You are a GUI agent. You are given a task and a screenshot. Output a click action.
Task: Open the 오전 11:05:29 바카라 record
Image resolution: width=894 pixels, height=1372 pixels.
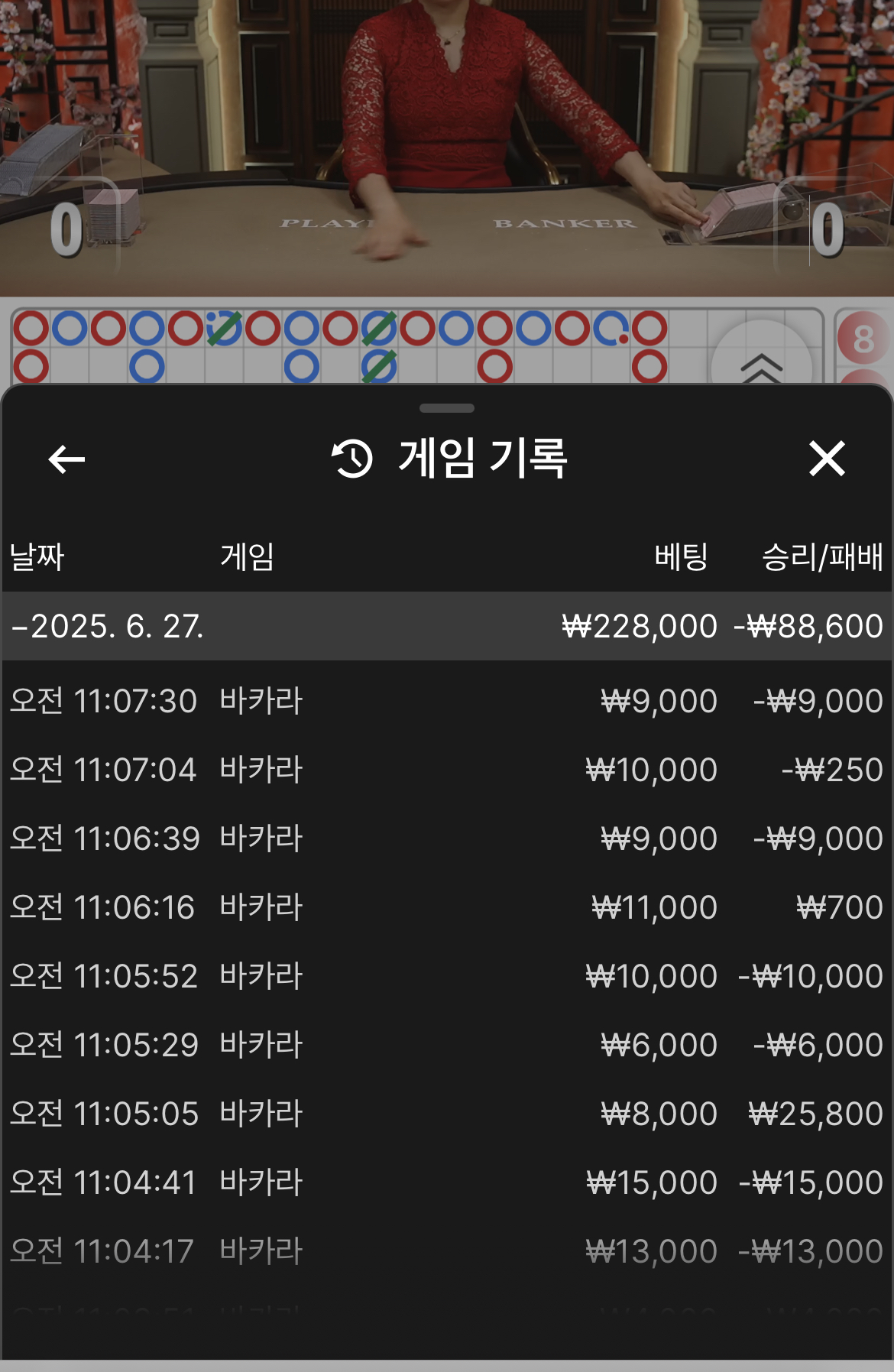pyautogui.click(x=446, y=1045)
